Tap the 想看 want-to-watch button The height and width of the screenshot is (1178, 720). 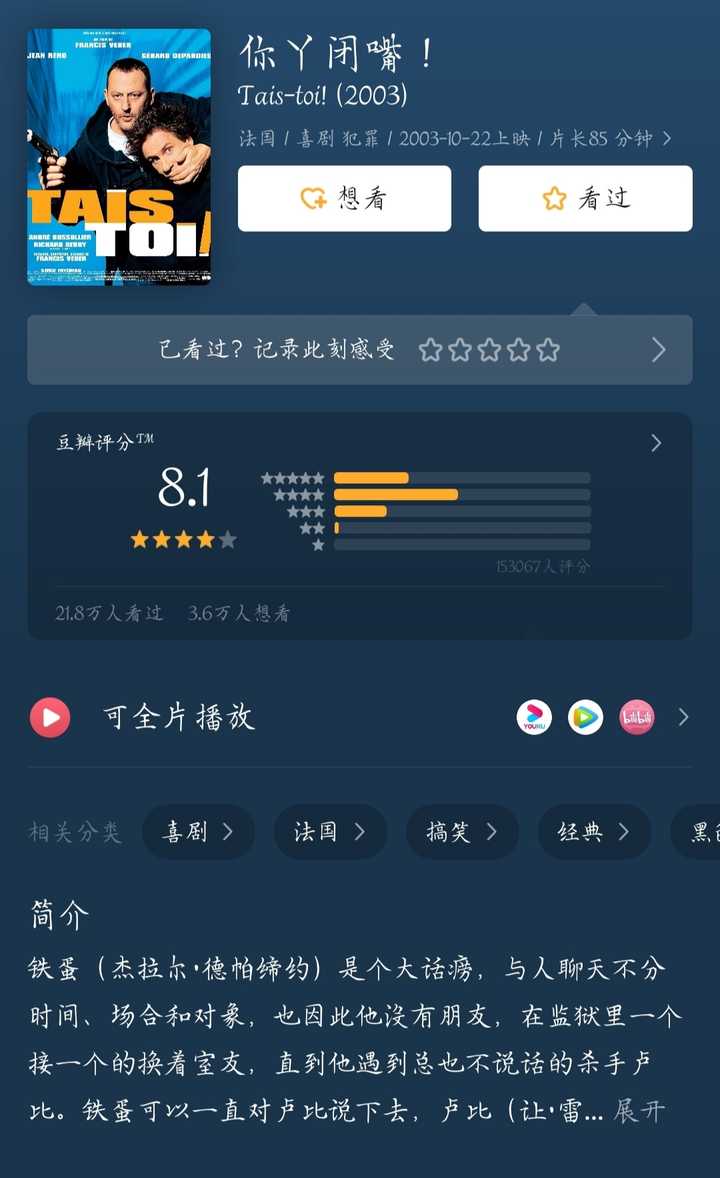coord(344,198)
